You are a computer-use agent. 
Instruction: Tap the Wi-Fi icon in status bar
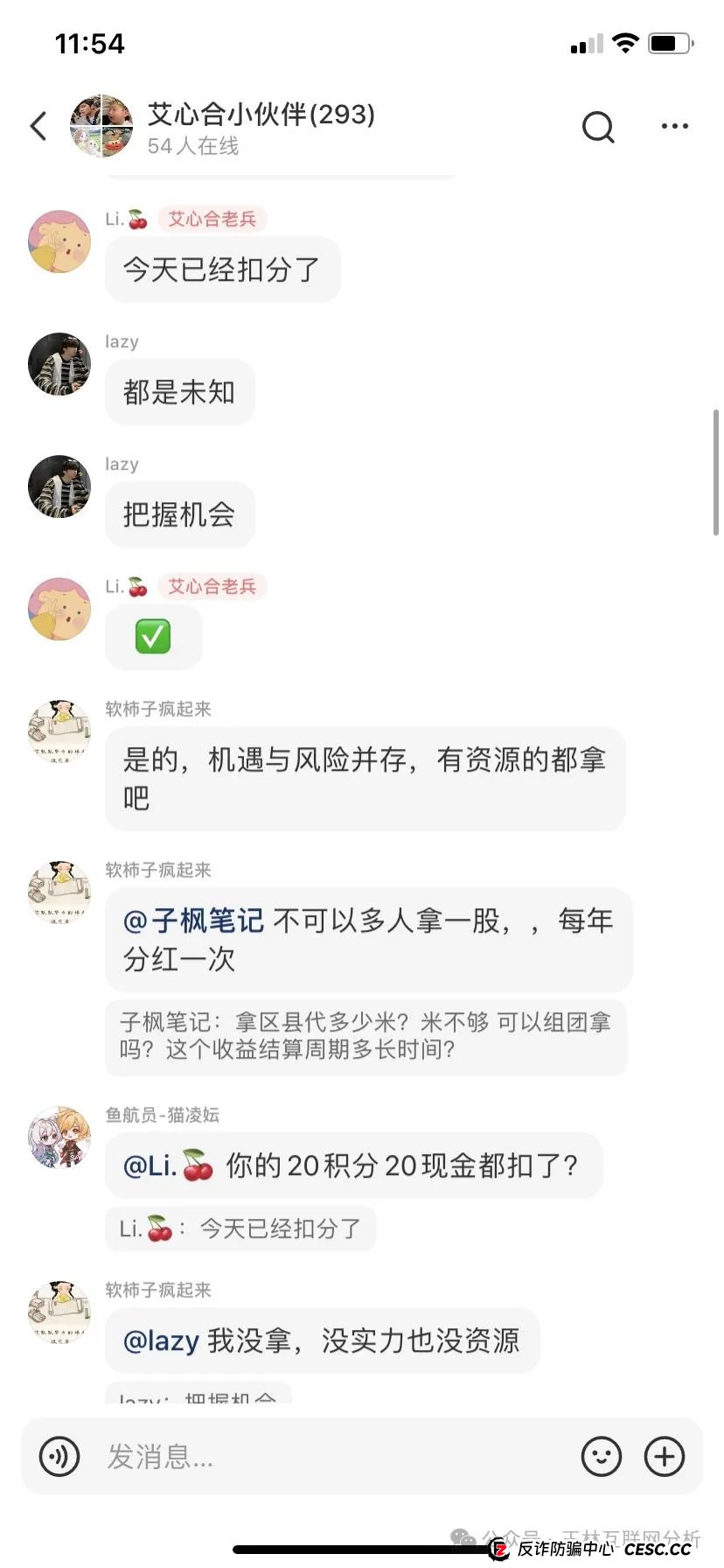pyautogui.click(x=624, y=42)
